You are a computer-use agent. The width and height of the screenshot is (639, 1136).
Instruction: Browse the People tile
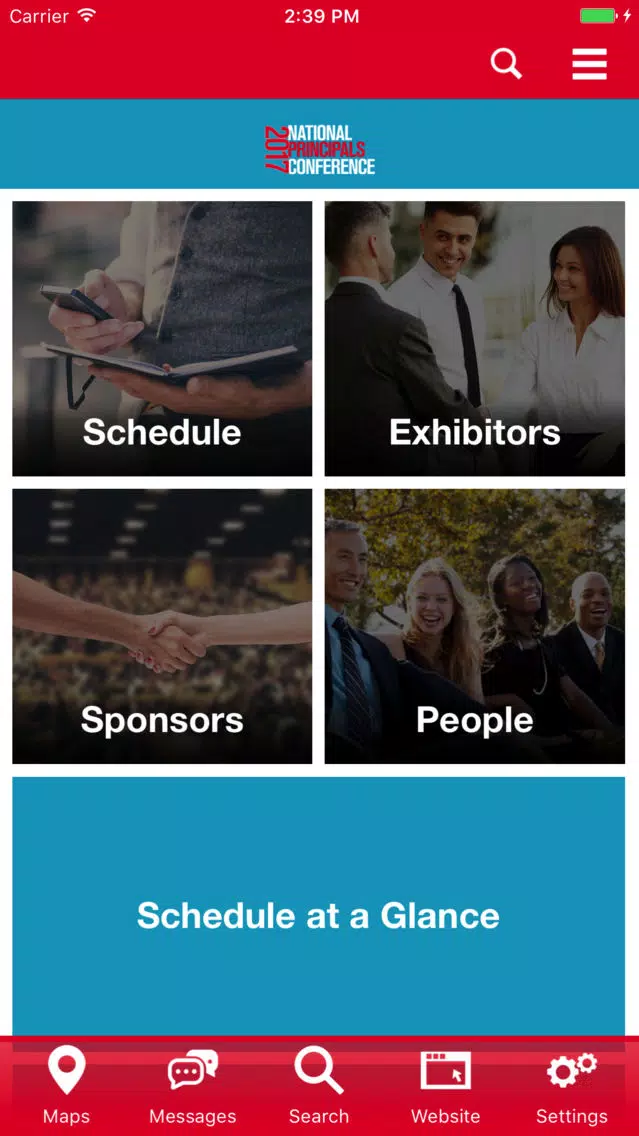point(475,626)
